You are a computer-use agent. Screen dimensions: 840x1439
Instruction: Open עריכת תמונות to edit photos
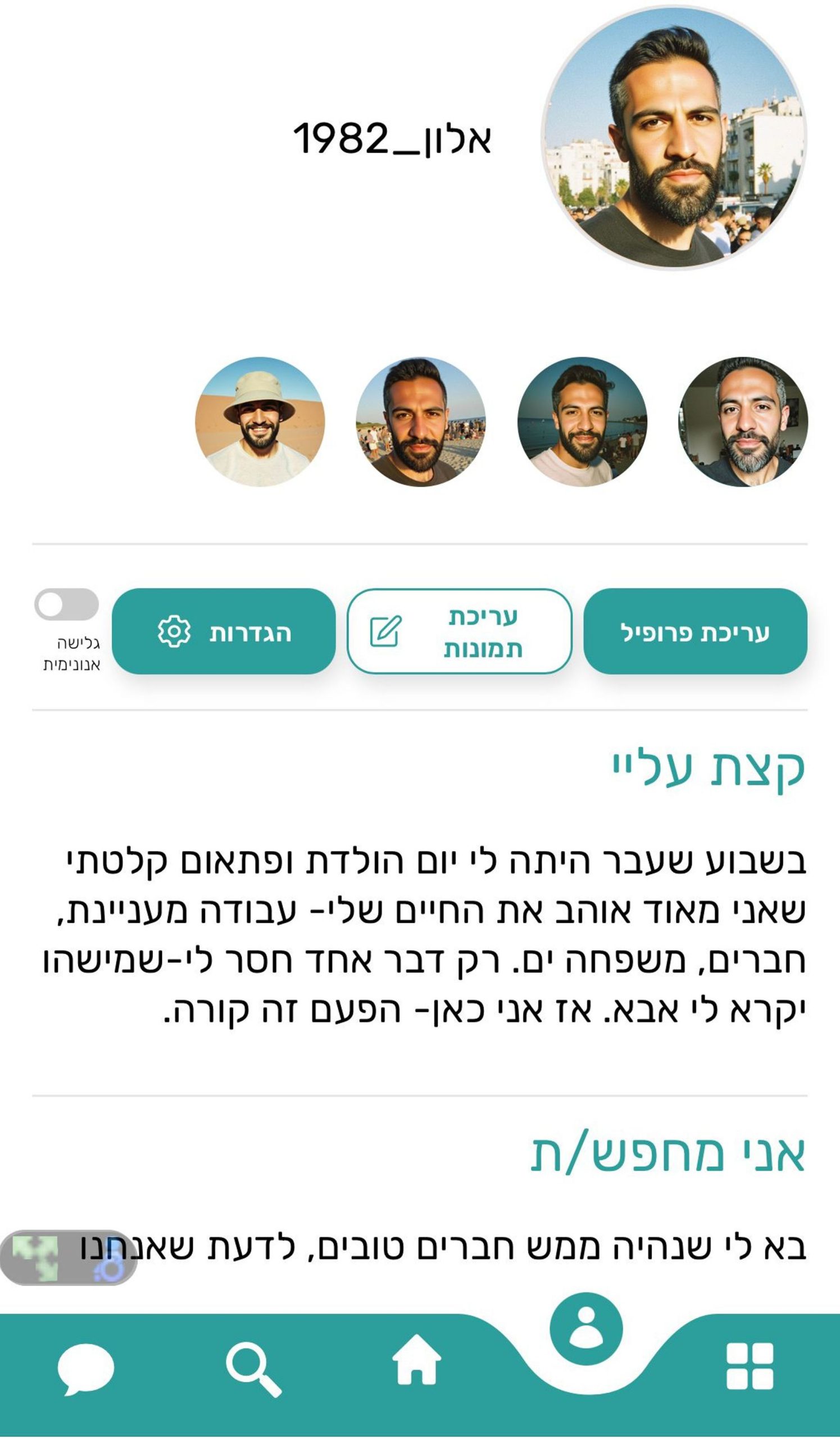coord(460,632)
